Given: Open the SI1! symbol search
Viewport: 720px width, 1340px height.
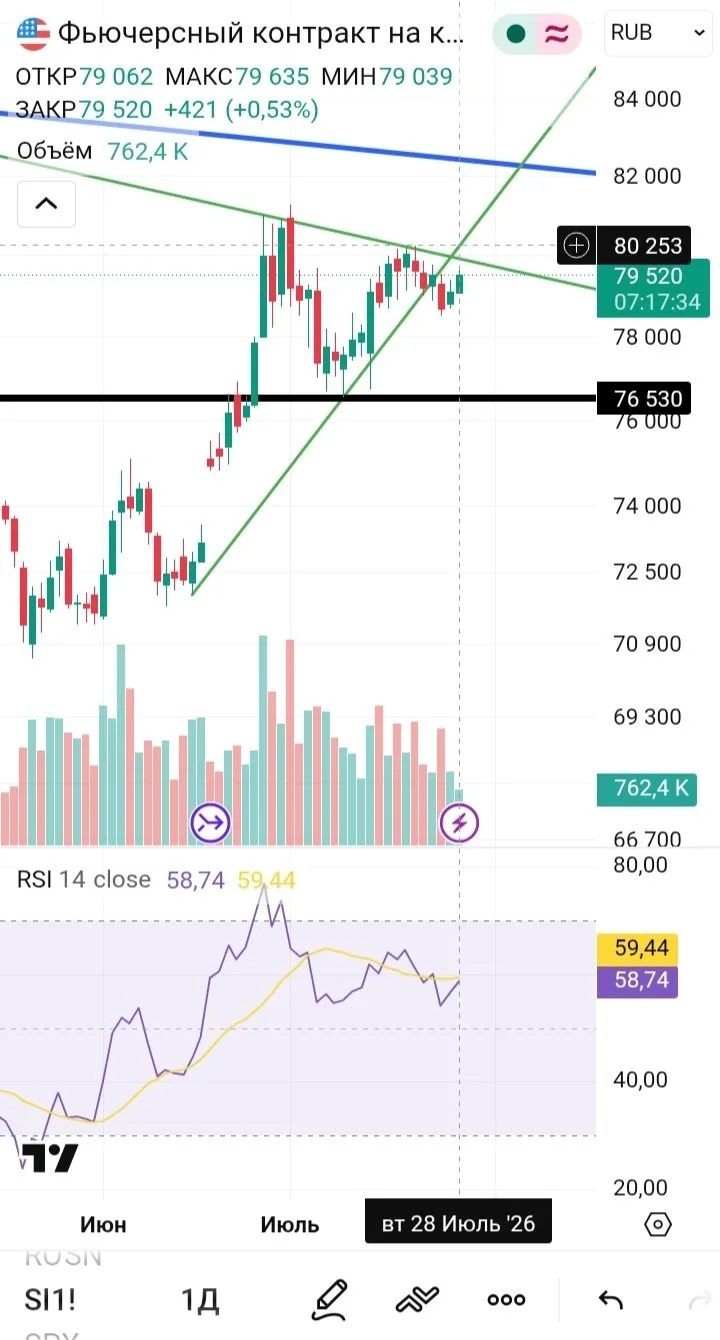Looking at the screenshot, I should click(50, 1300).
